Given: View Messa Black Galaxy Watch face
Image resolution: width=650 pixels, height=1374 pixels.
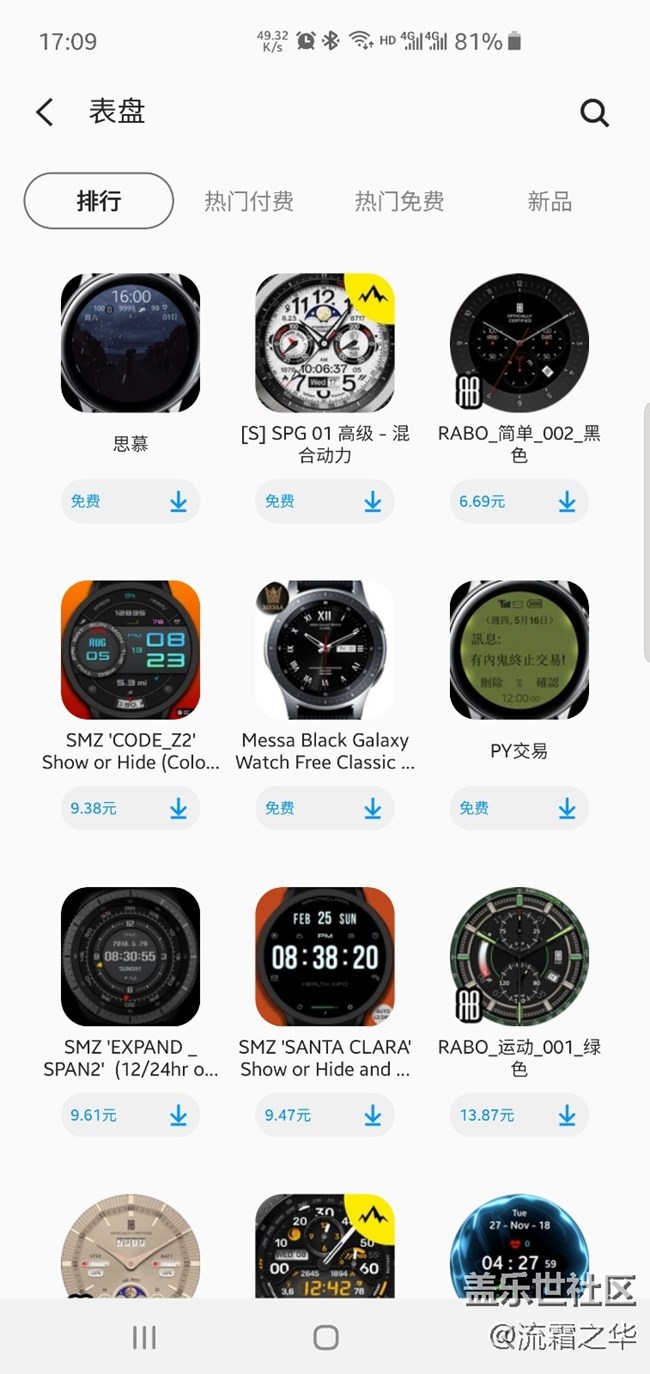Looking at the screenshot, I should [x=325, y=650].
